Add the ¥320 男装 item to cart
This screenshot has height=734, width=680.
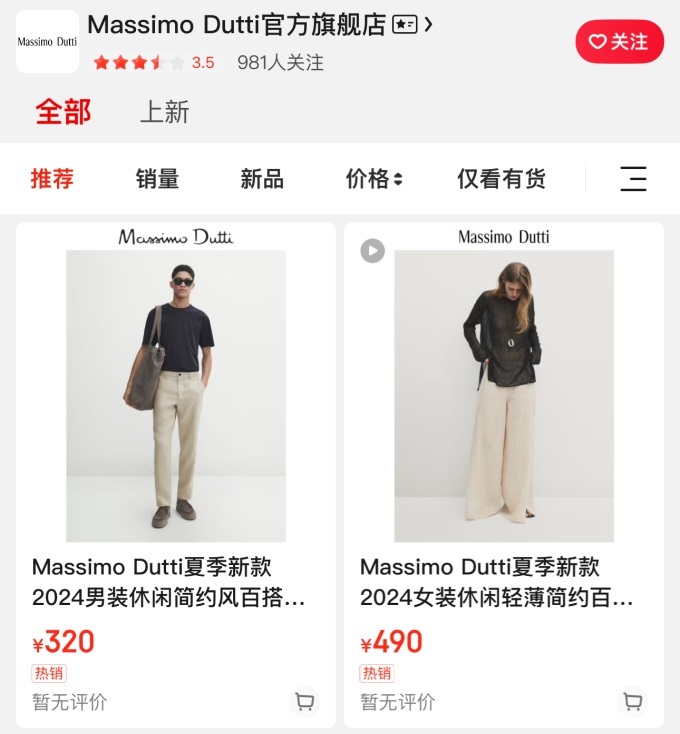tap(304, 701)
